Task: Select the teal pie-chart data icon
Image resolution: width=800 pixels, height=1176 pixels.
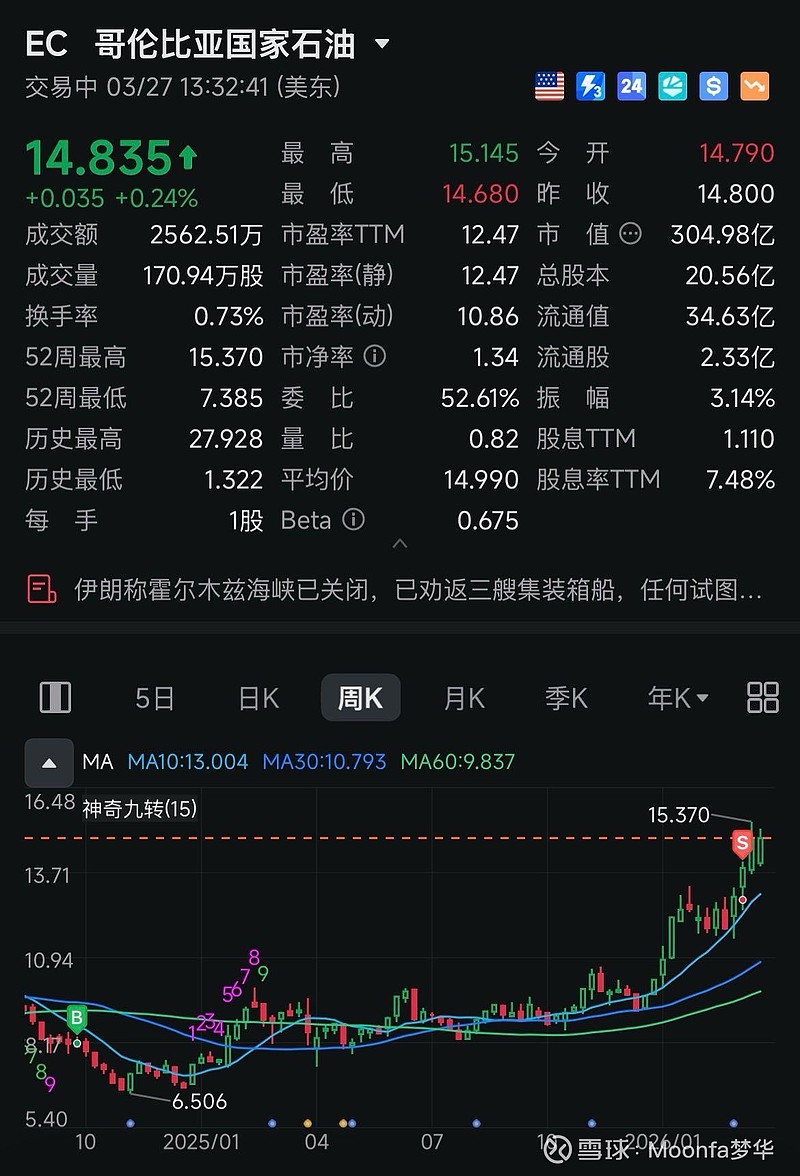Action: click(672, 87)
